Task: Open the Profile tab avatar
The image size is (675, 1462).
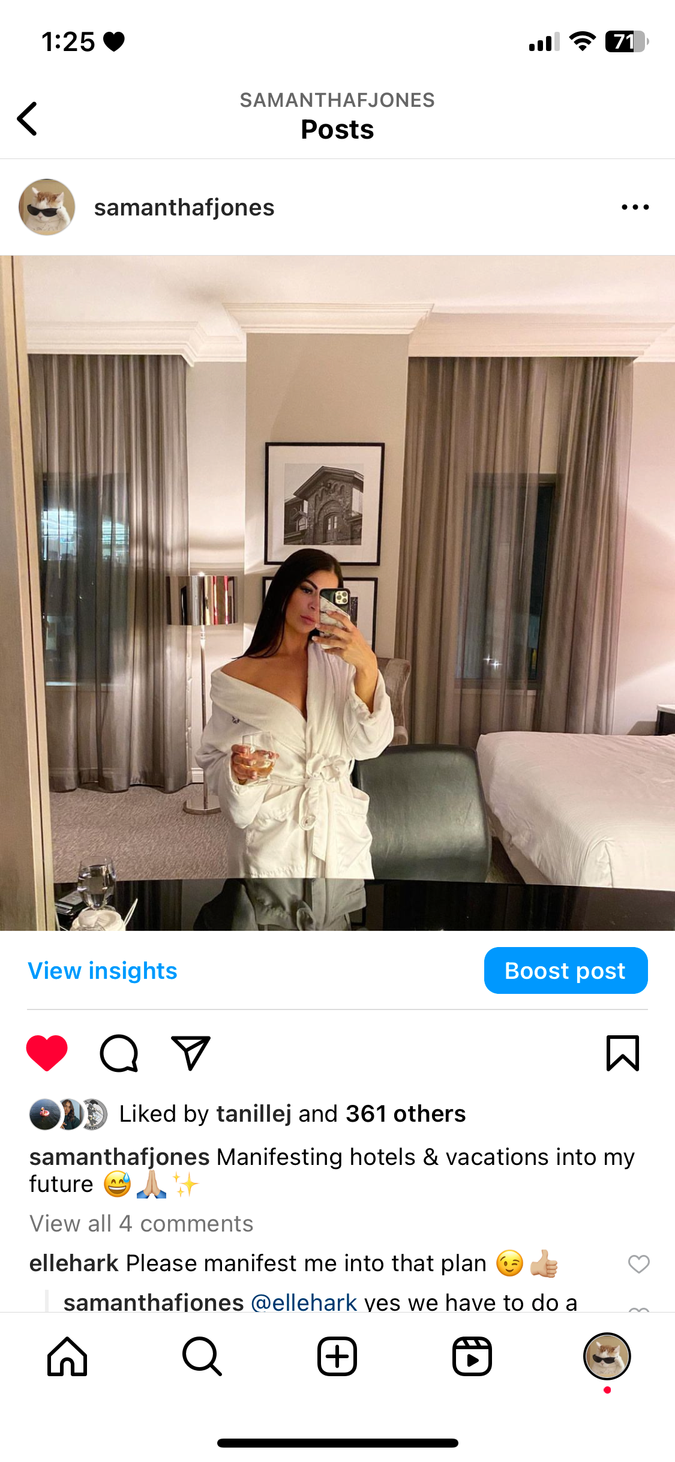Action: pos(606,1356)
